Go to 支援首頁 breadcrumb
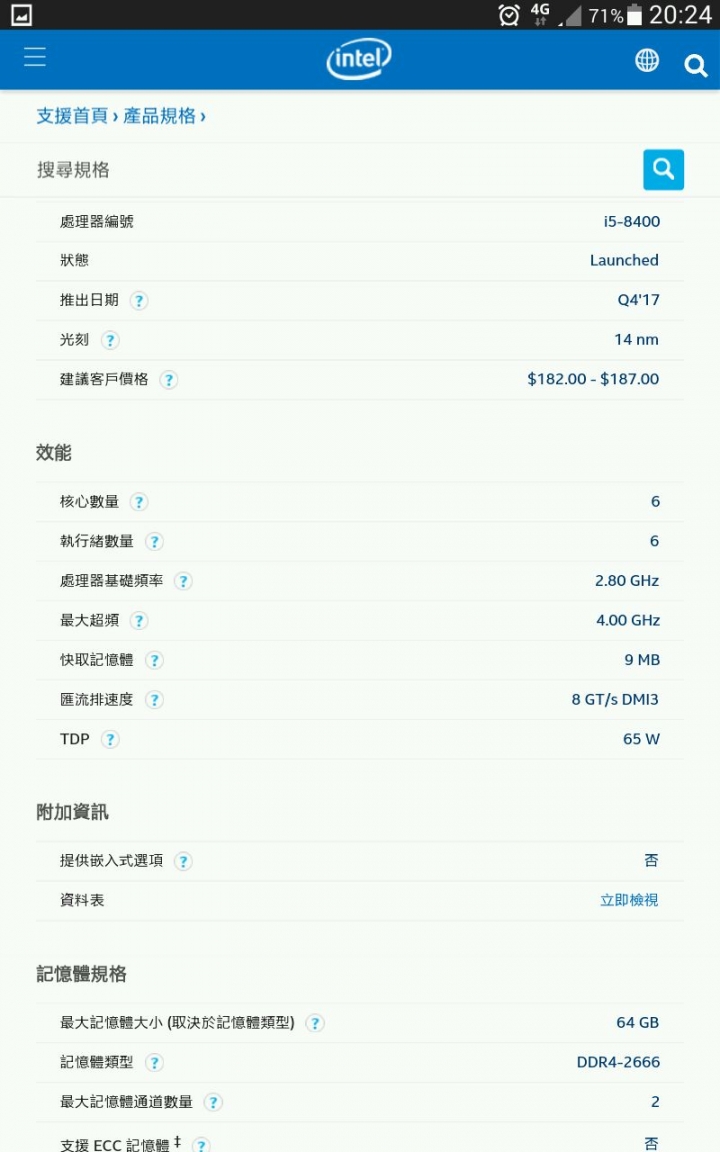 (72, 116)
